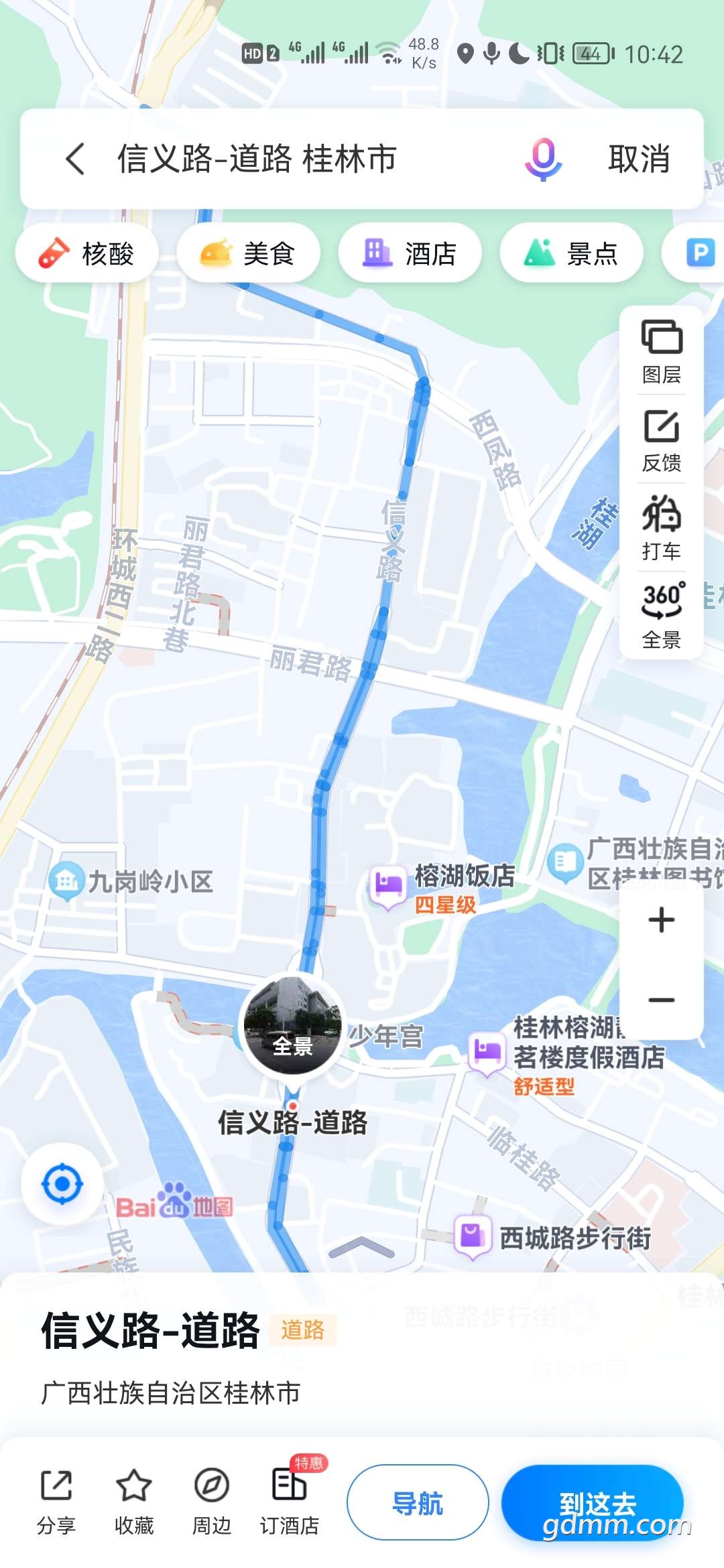Show 酒店 nearby via chip
Screen dimensions: 724x1568
pyautogui.click(x=410, y=253)
